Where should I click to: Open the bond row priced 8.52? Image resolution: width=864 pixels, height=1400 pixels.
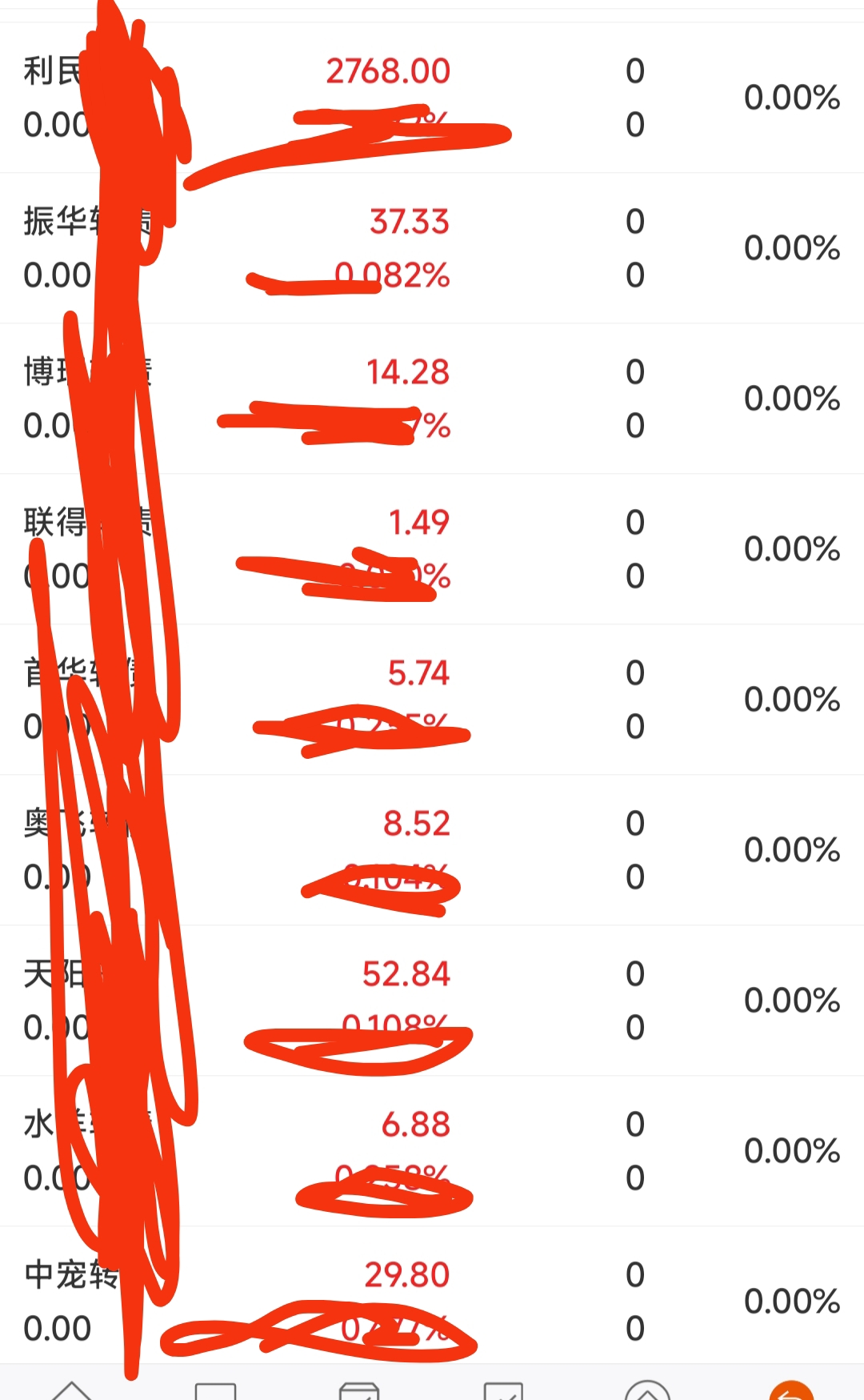(432, 850)
